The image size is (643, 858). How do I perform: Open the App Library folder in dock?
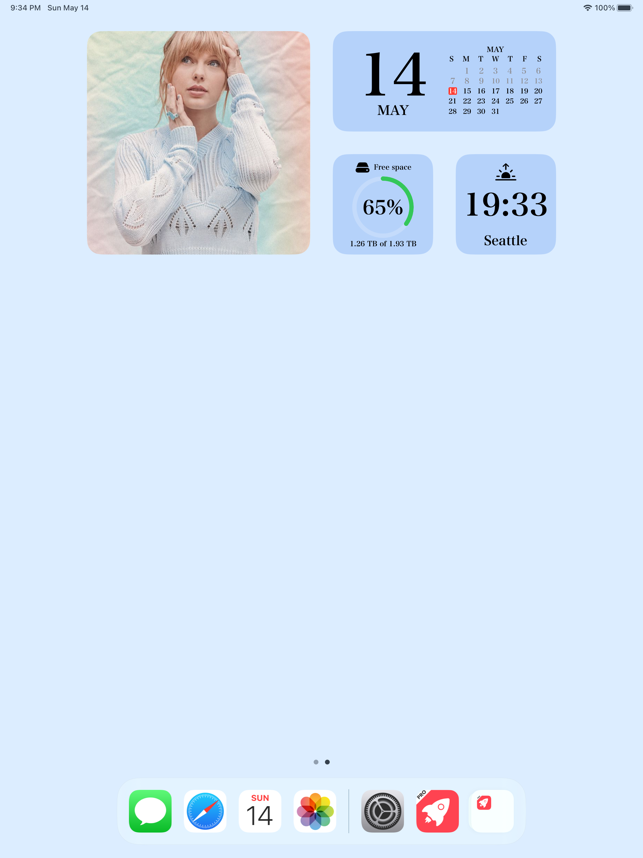pos(492,811)
